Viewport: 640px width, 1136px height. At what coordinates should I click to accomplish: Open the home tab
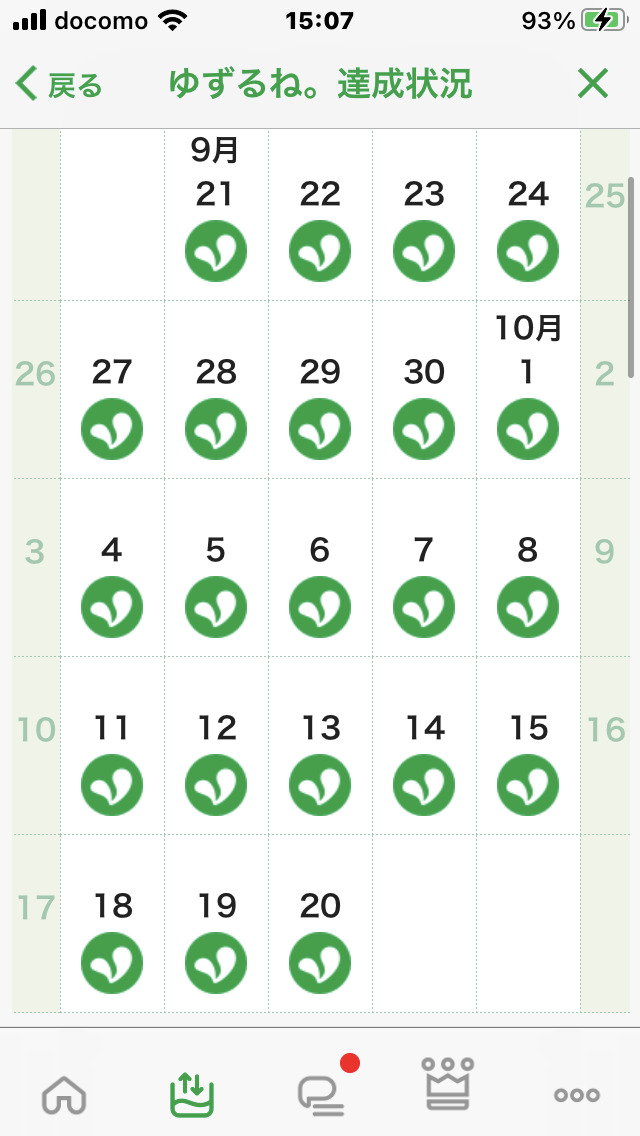tap(64, 1097)
